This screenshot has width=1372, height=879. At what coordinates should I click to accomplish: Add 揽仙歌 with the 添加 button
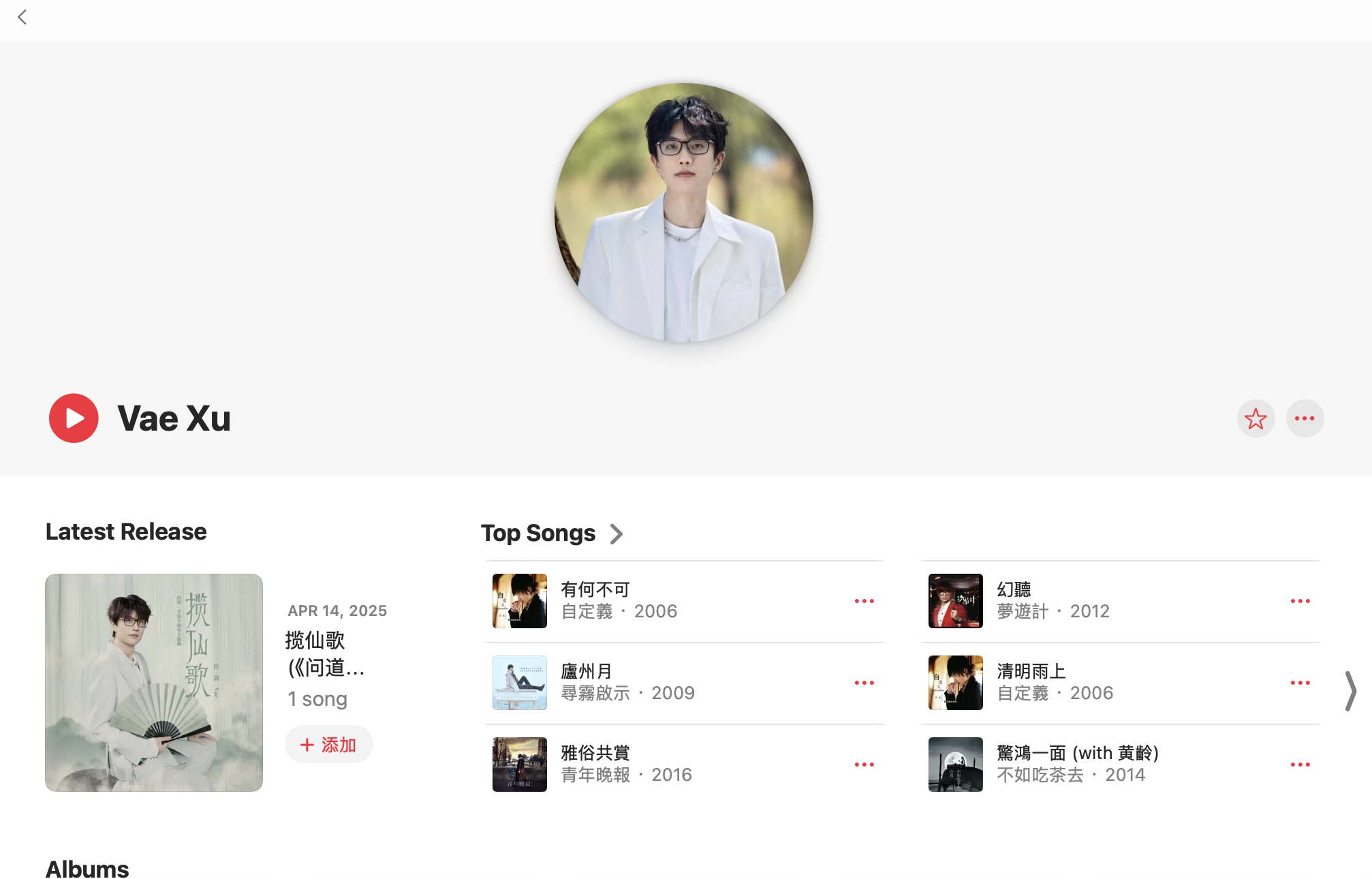[328, 745]
